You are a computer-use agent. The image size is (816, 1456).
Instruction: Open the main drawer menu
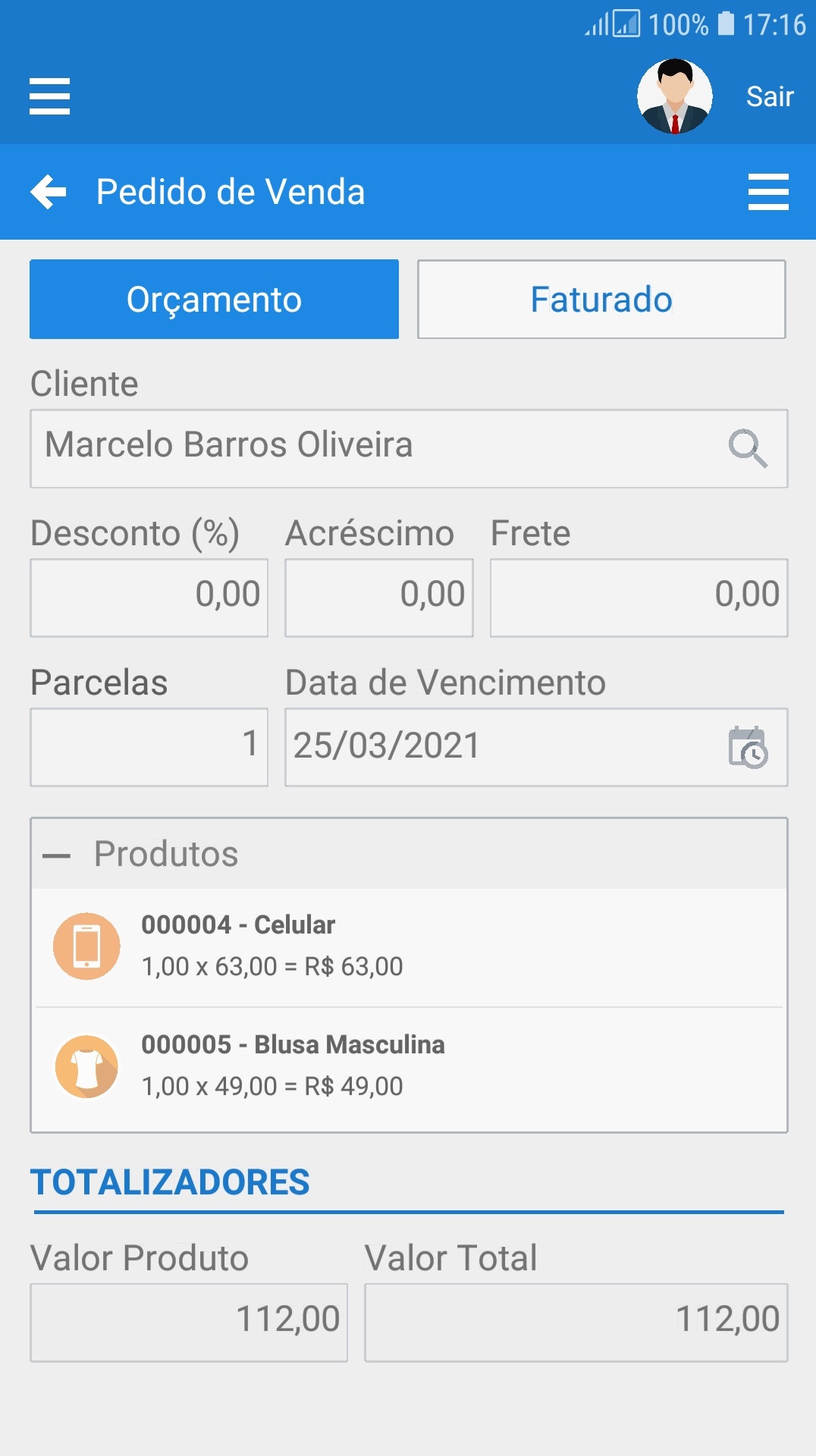point(49,96)
